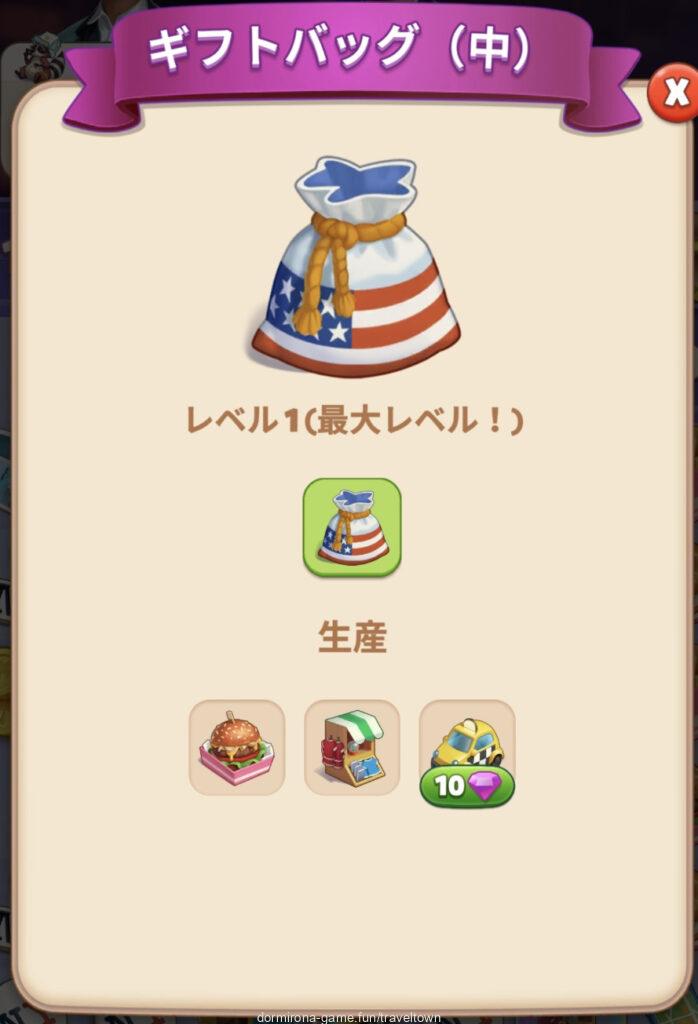Select the gift bag level 1 tile
This screenshot has height=1024, width=698.
coord(351,527)
